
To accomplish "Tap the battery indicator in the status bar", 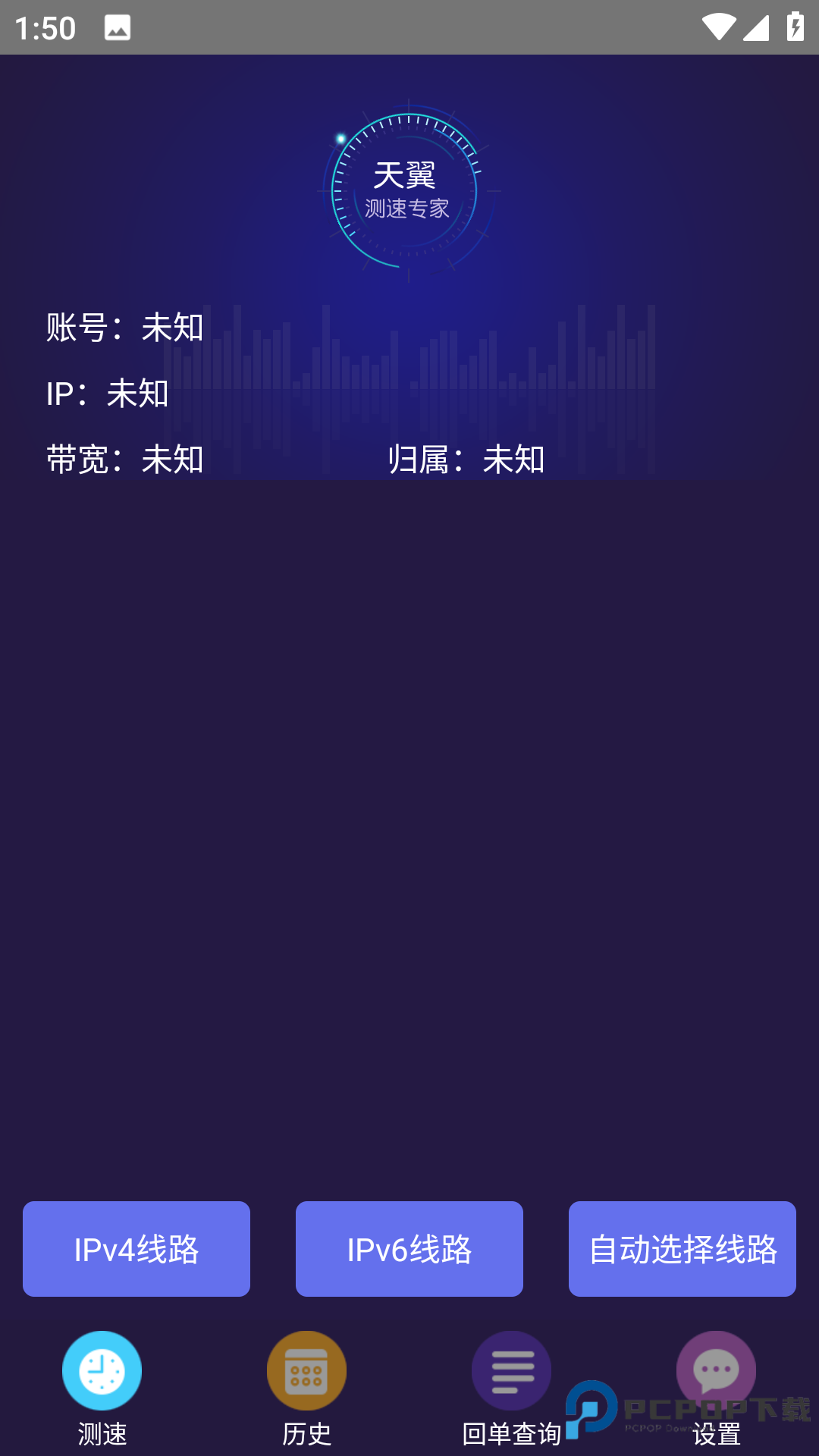I will tap(793, 27).
